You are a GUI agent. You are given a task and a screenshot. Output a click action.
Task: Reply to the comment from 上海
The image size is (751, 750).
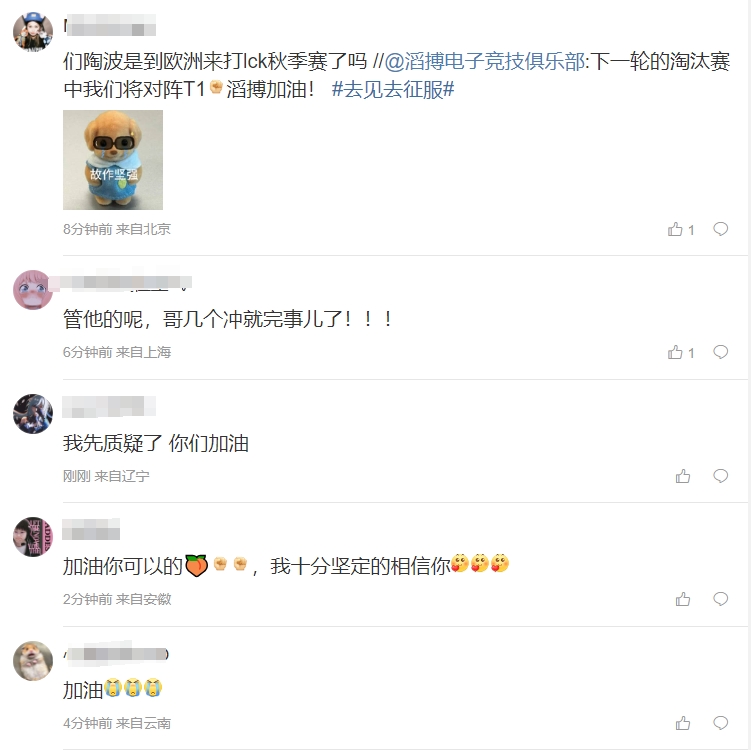pos(720,352)
